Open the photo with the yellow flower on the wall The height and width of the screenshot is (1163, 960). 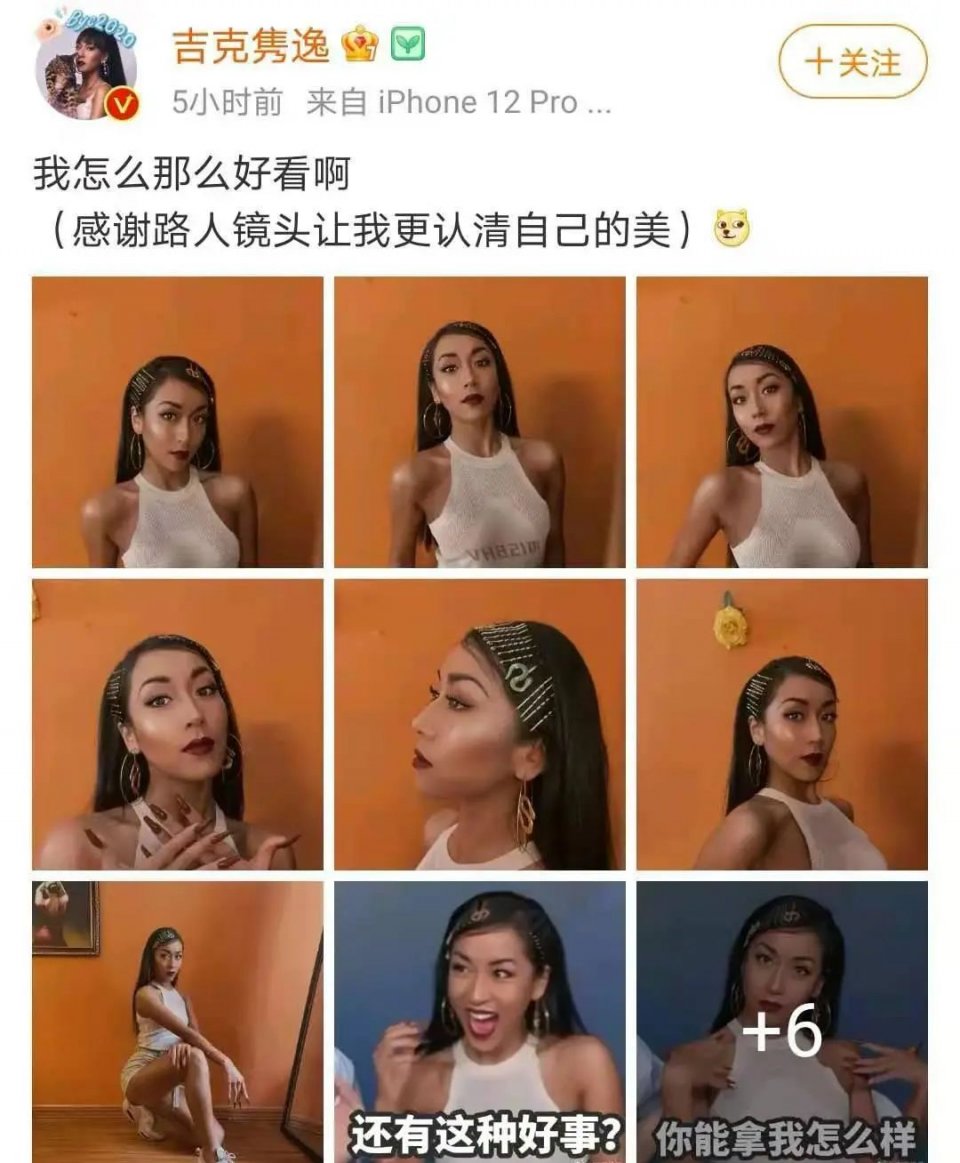(782, 724)
